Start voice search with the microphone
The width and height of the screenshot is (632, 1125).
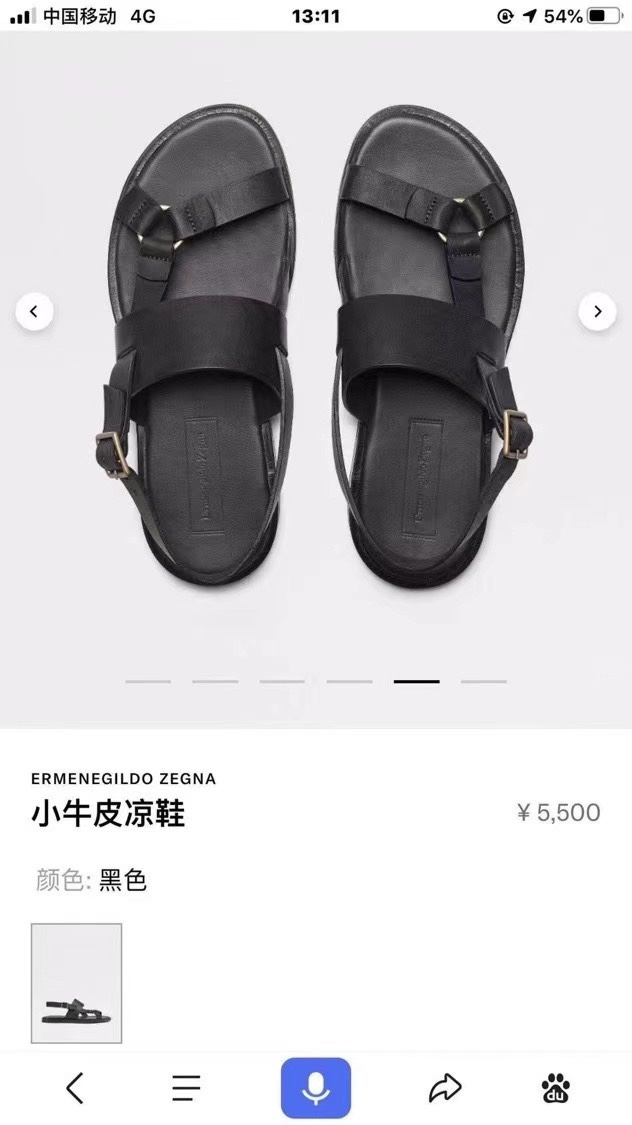316,1087
